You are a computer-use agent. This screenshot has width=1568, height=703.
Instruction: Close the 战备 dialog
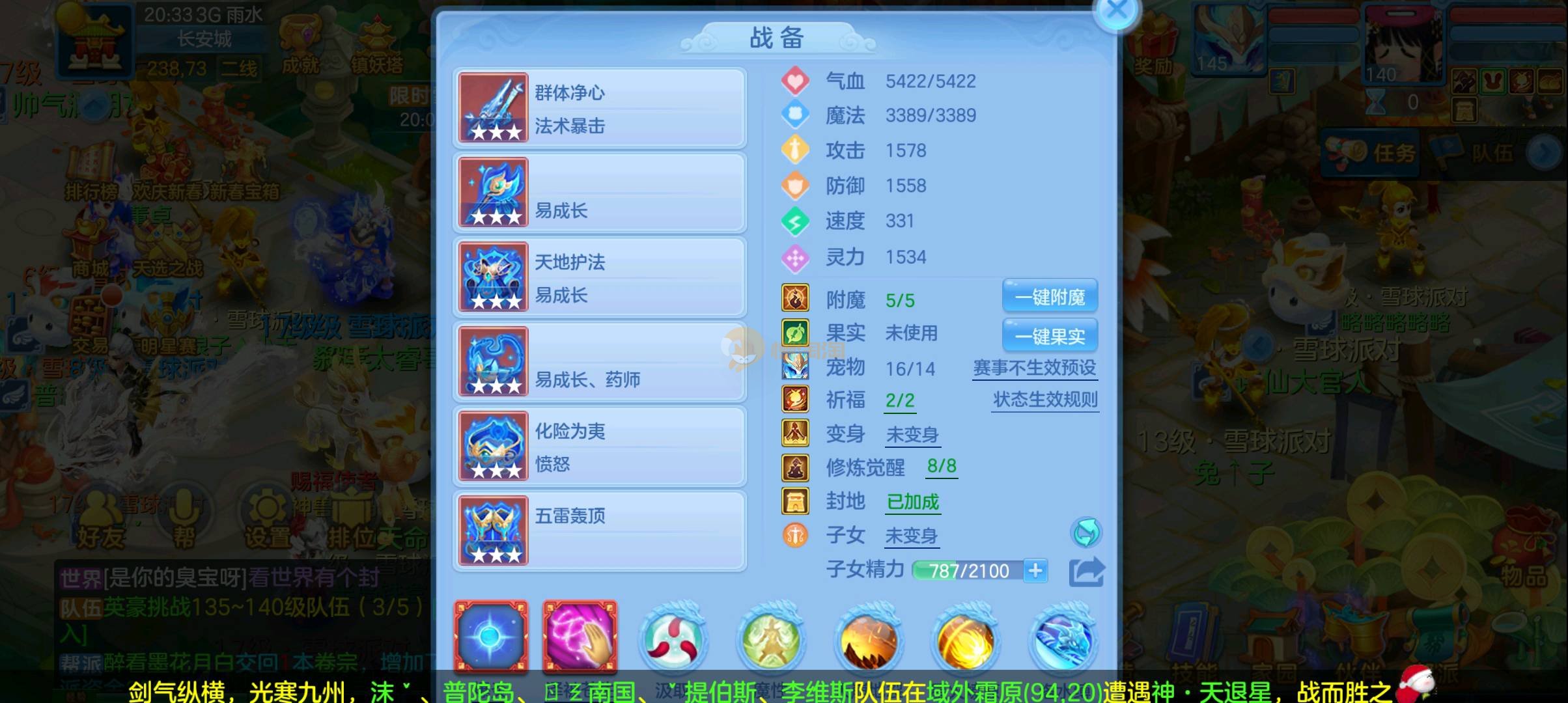pos(1117,10)
